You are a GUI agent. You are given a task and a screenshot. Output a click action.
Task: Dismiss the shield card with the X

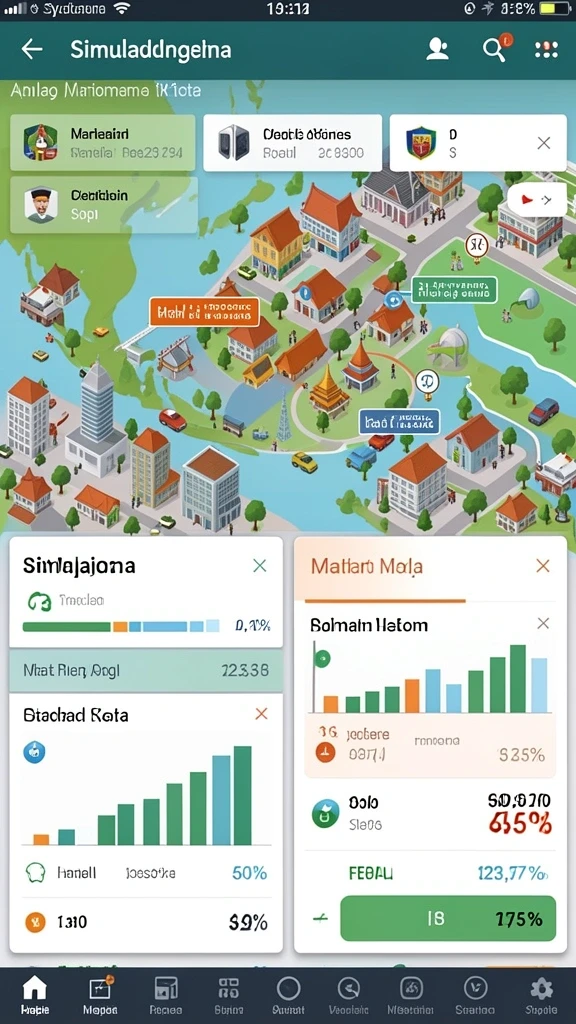click(543, 143)
